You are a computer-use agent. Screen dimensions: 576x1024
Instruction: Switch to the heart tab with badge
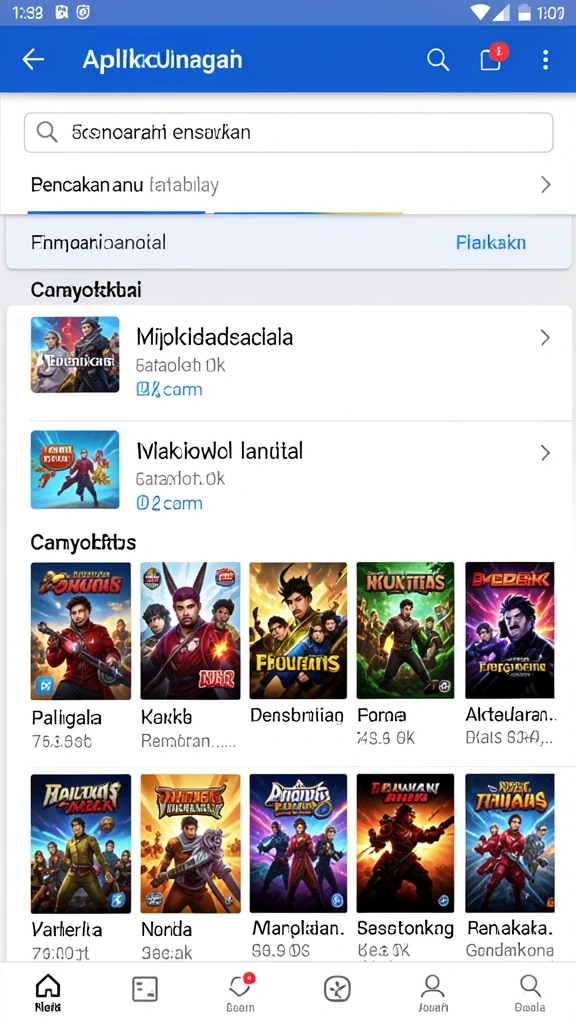click(x=240, y=992)
